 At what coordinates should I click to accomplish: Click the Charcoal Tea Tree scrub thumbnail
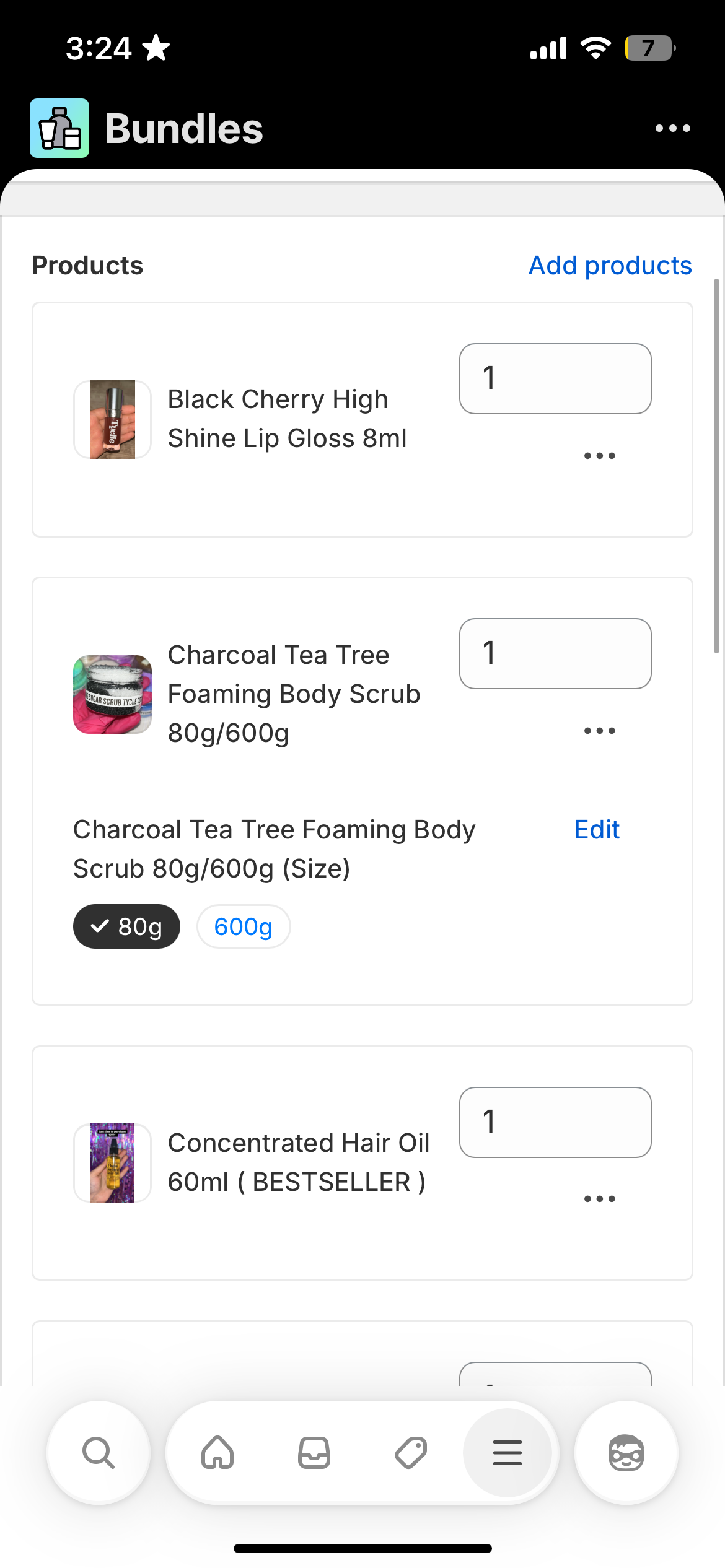tap(112, 694)
